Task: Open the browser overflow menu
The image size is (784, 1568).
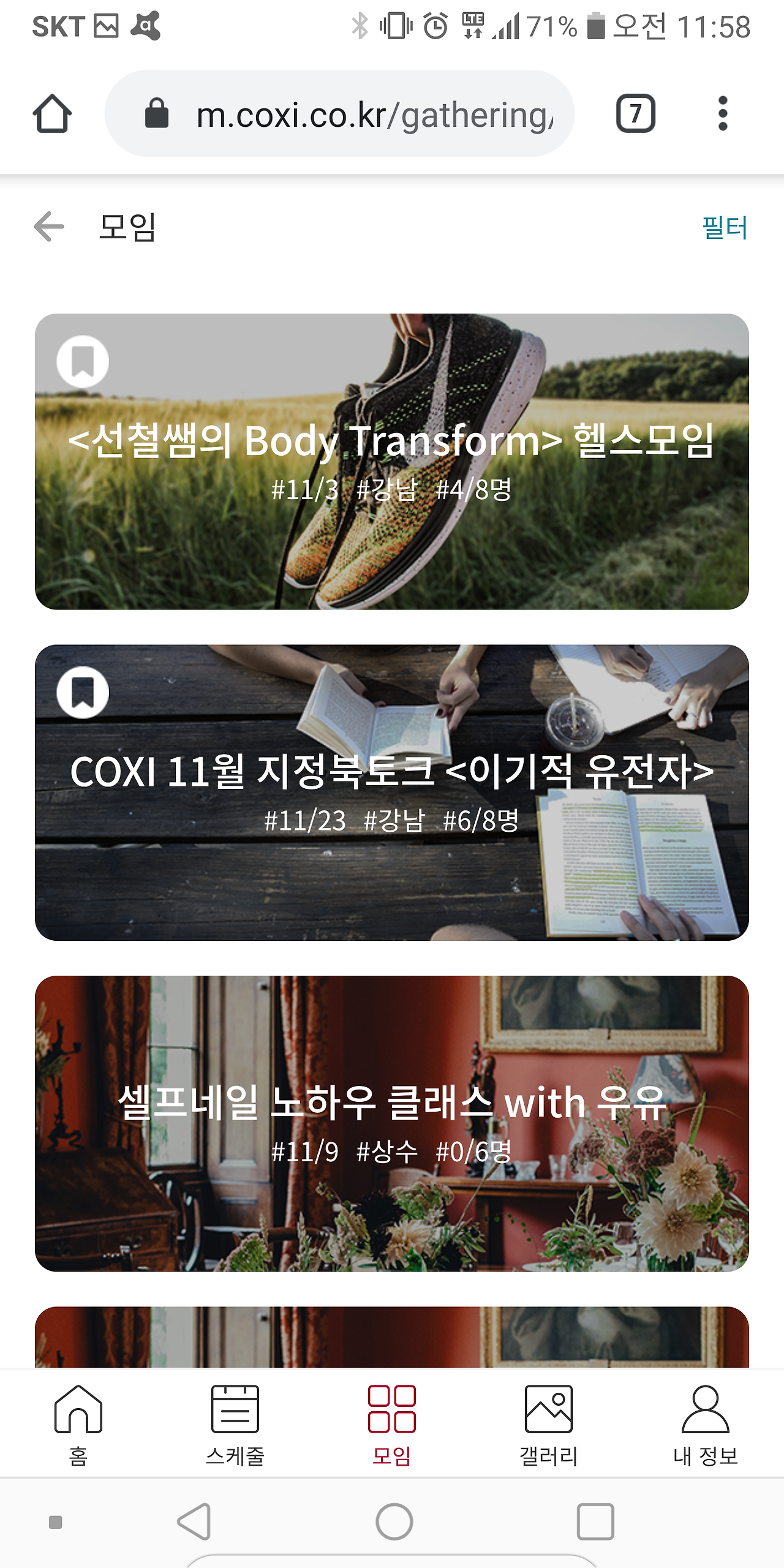Action: tap(723, 113)
